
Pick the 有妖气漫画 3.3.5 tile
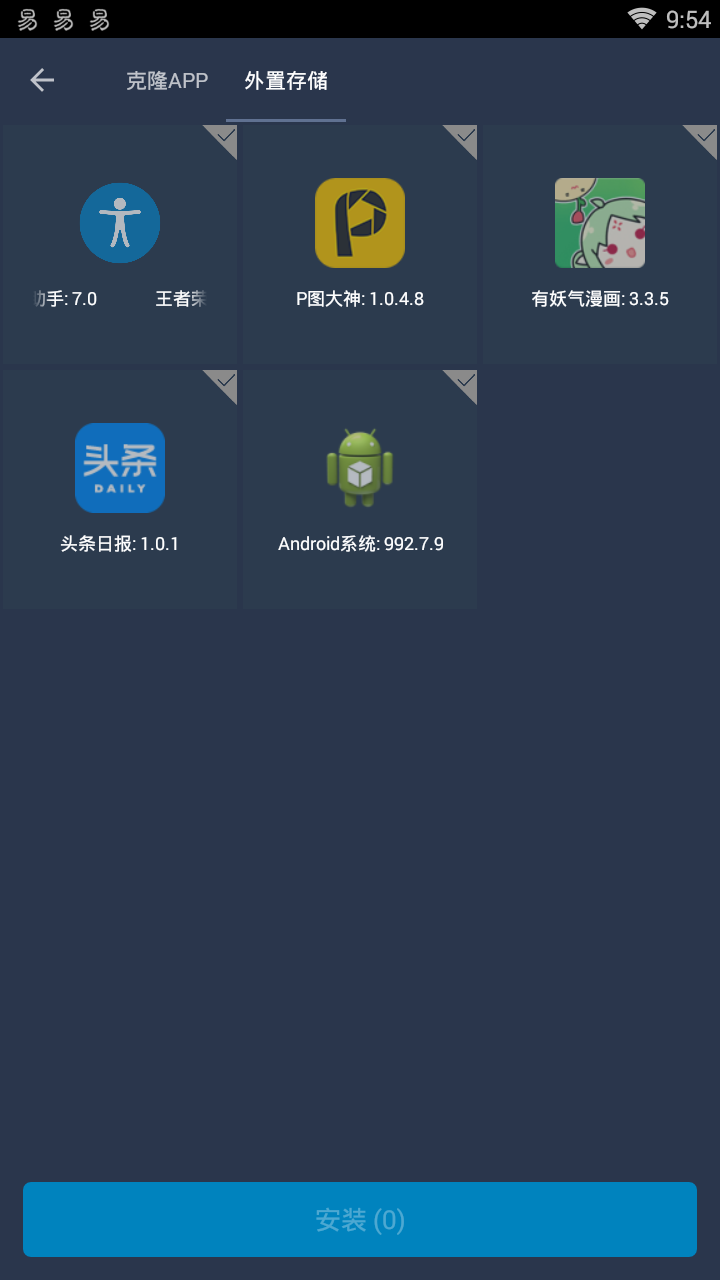(x=600, y=245)
